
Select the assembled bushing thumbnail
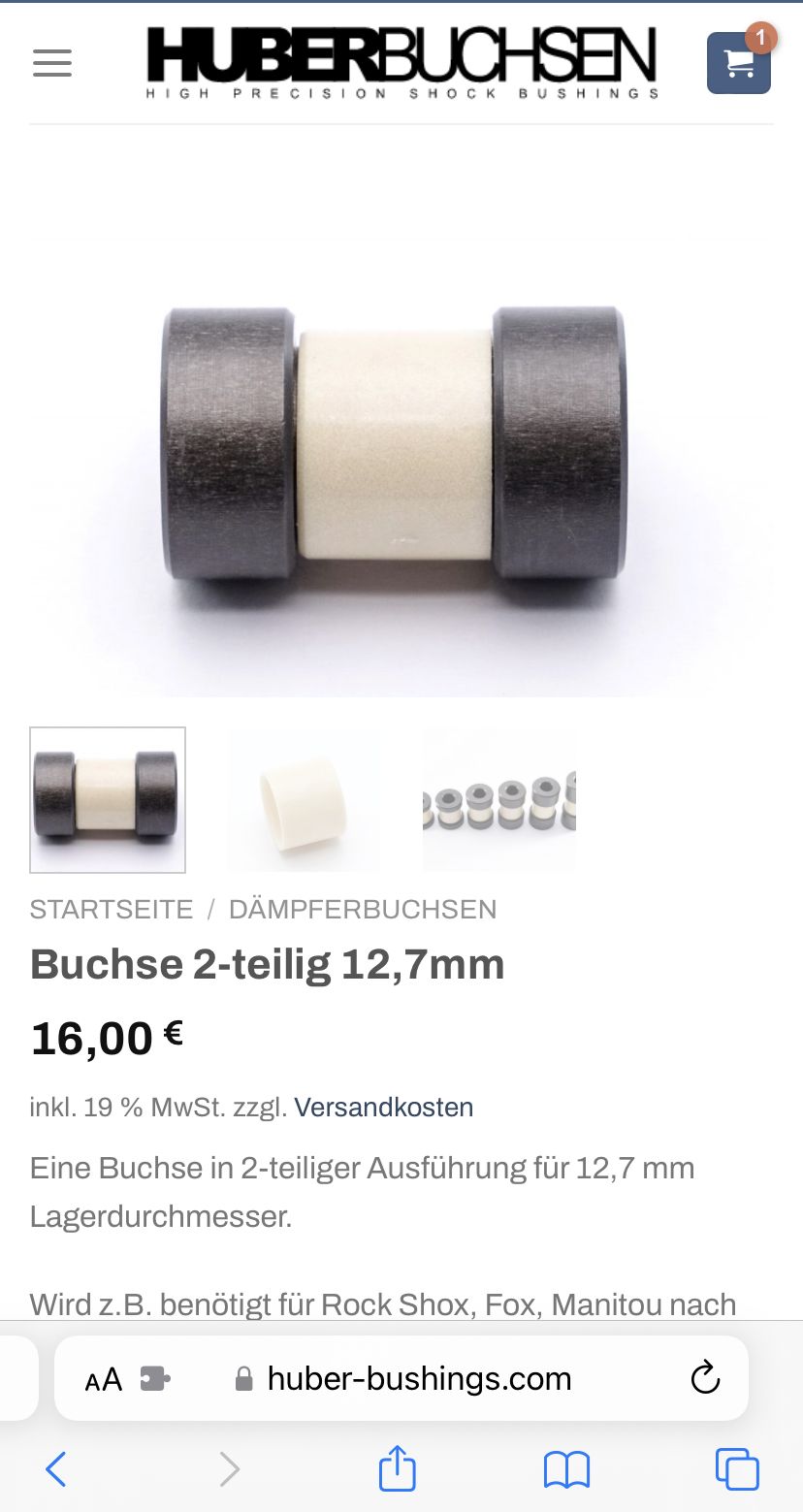pos(108,799)
